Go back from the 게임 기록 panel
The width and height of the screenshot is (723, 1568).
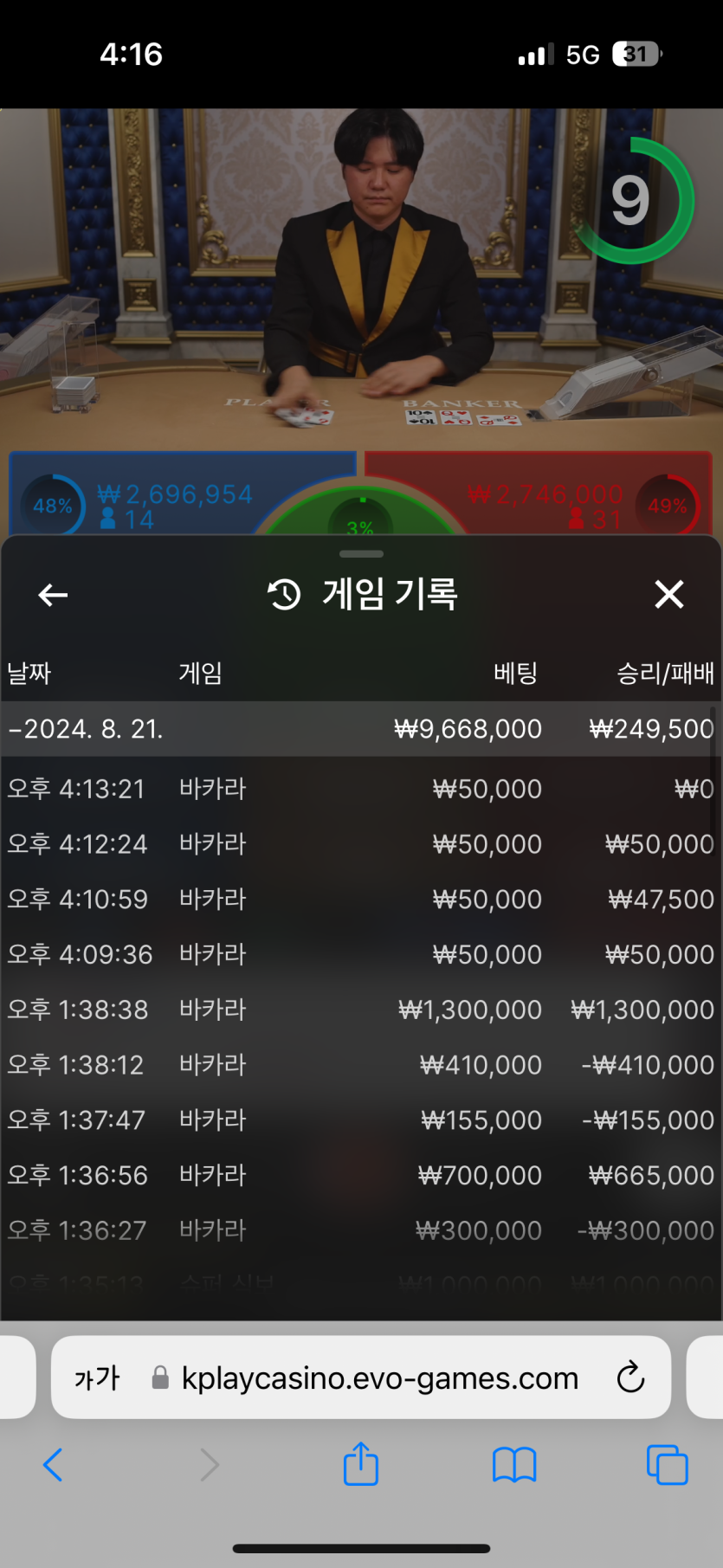click(x=53, y=595)
